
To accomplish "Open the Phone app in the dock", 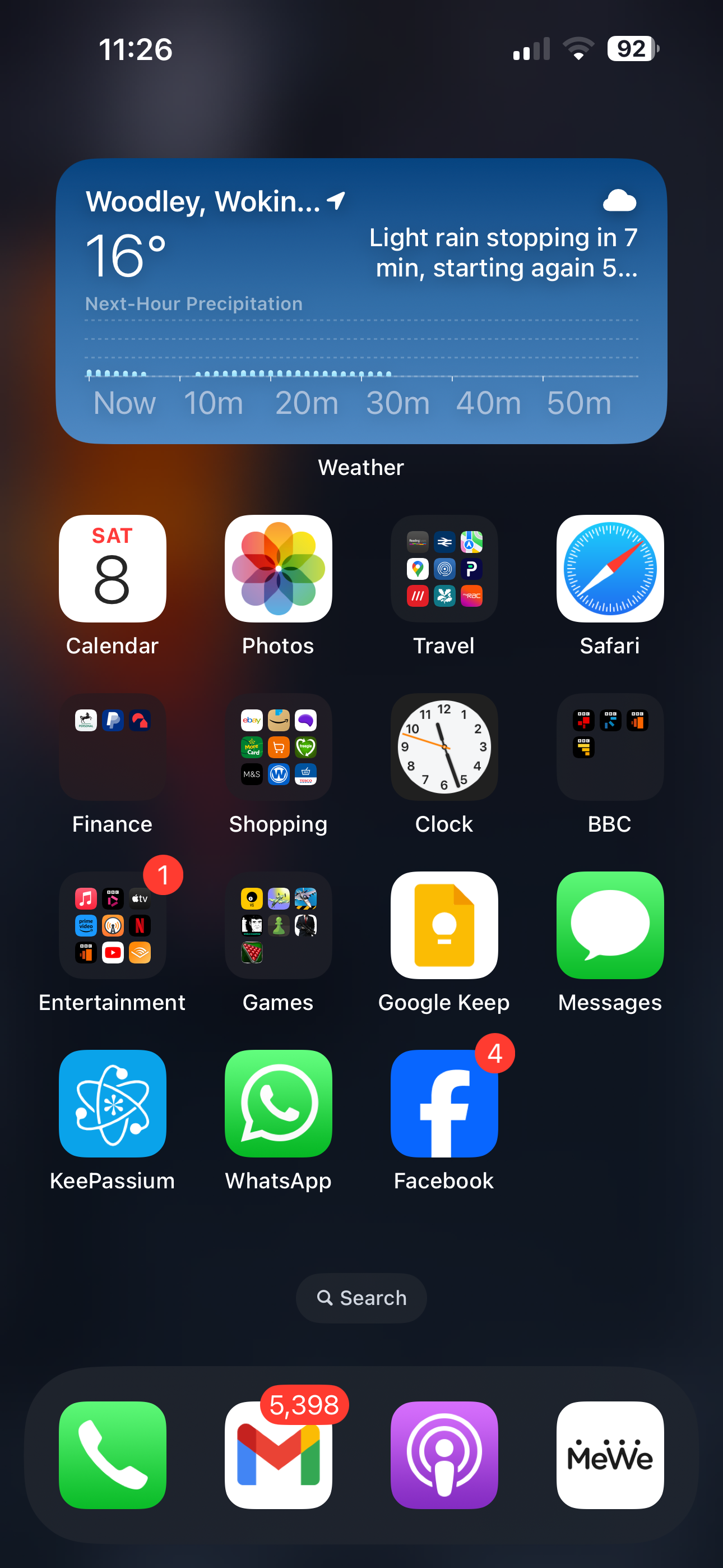I will [113, 1455].
